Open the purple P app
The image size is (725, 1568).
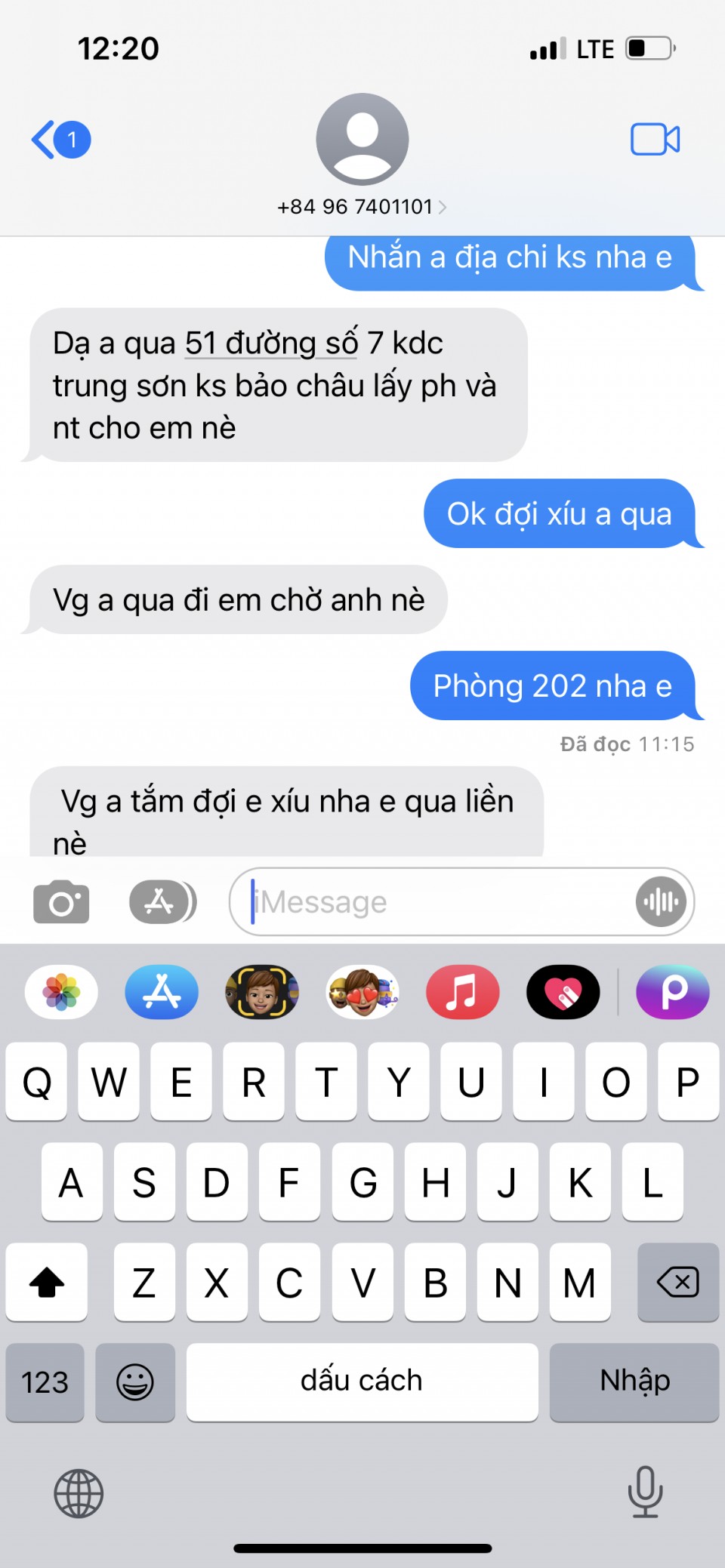coord(673,992)
